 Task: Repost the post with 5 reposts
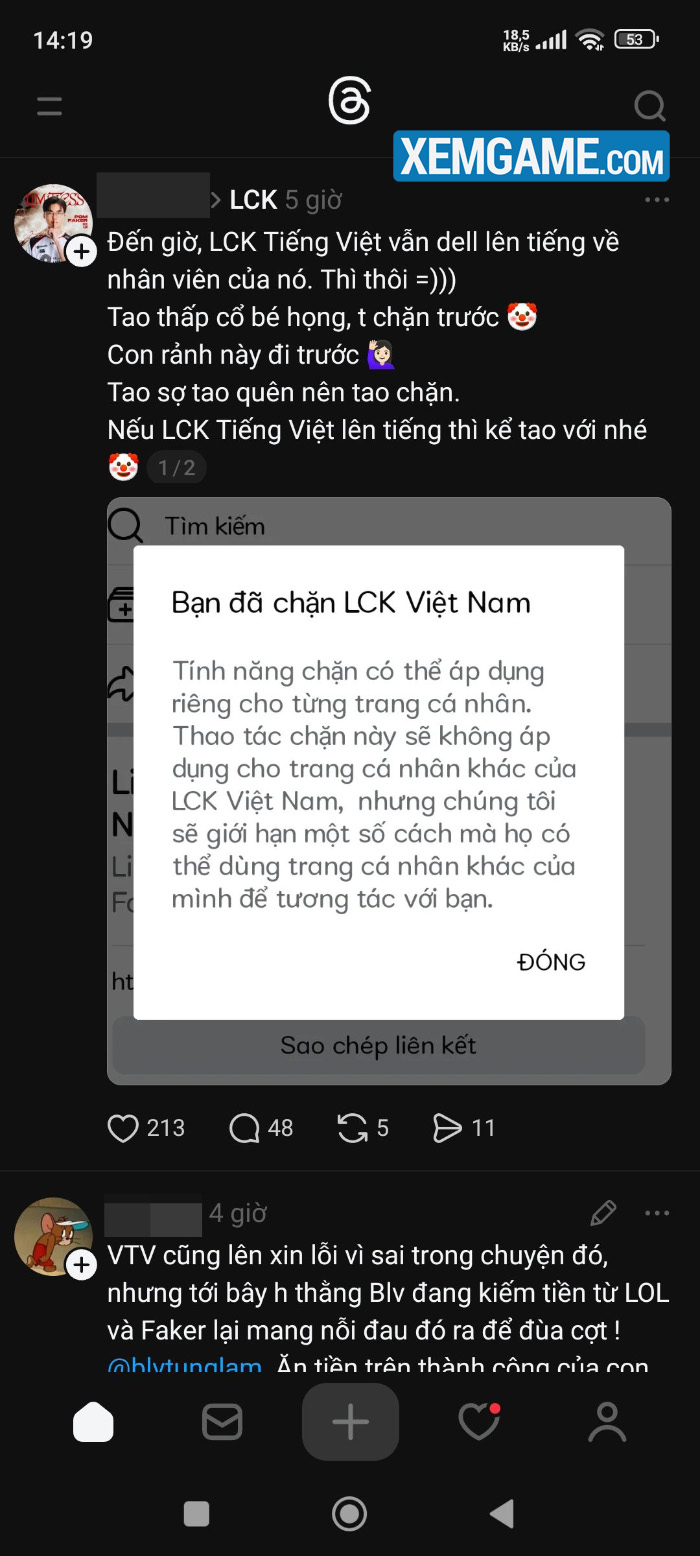pyautogui.click(x=352, y=1128)
